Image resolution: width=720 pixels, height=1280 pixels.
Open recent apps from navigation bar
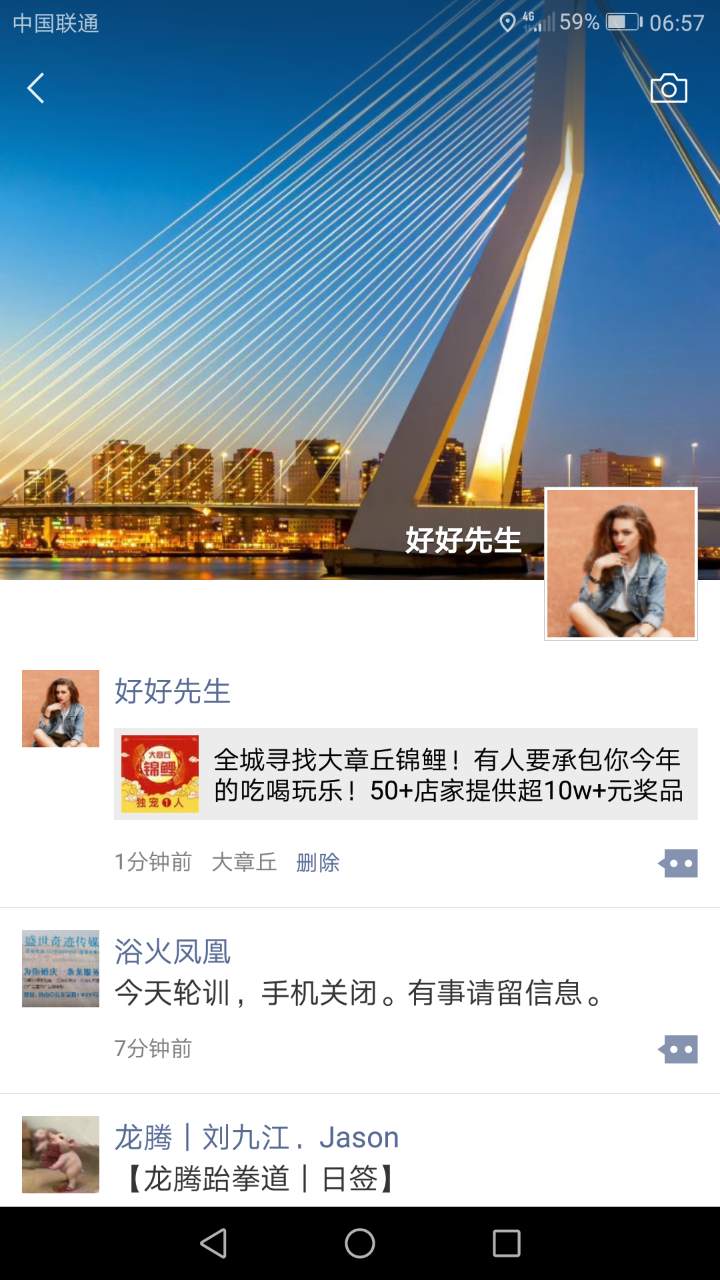pyautogui.click(x=507, y=1243)
